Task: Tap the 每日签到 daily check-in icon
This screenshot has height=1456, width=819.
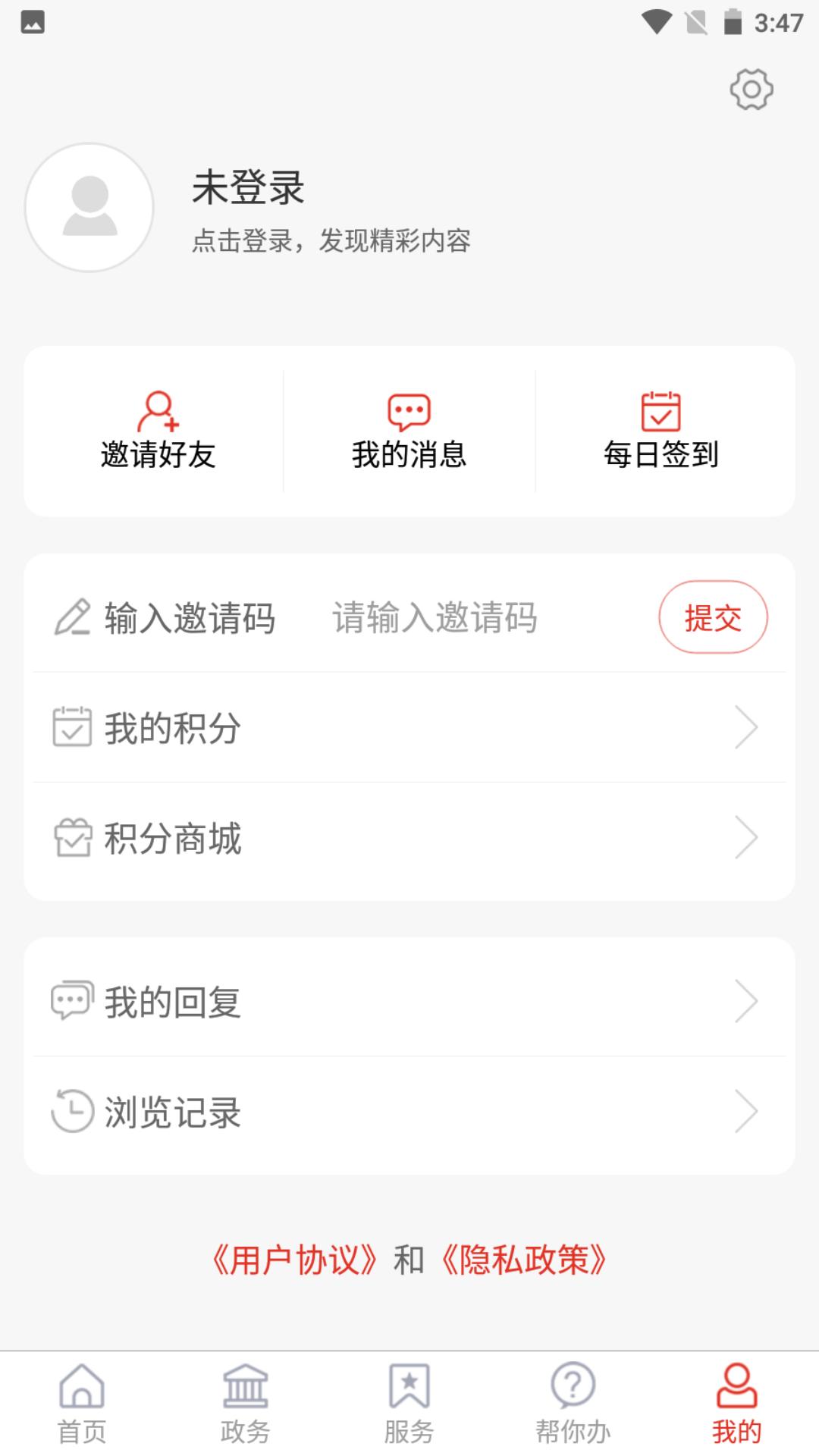Action: pos(661,412)
